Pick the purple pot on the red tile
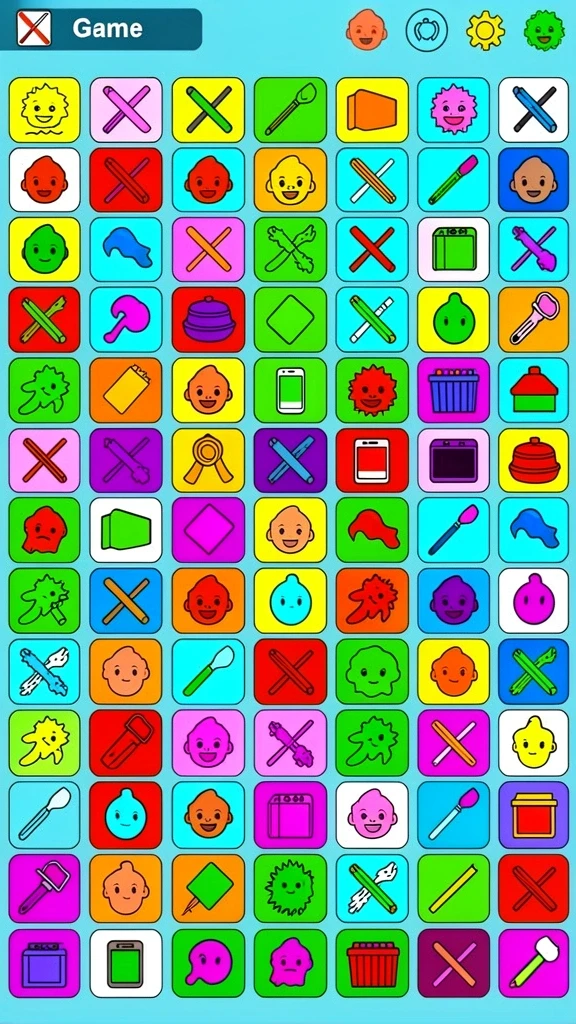The image size is (576, 1024). point(208,320)
